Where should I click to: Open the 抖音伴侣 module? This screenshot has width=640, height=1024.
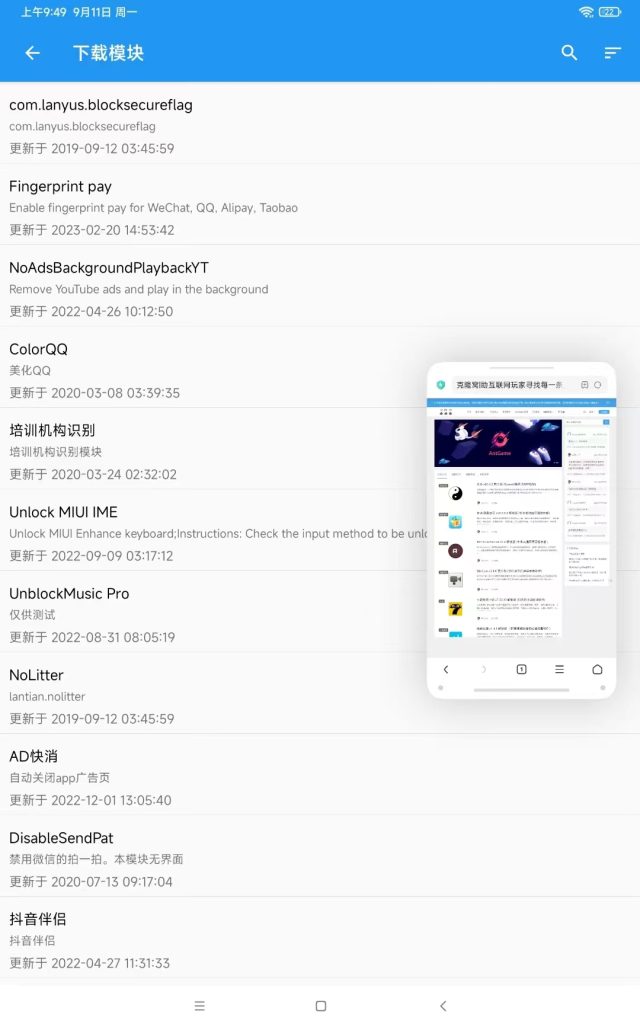320,938
